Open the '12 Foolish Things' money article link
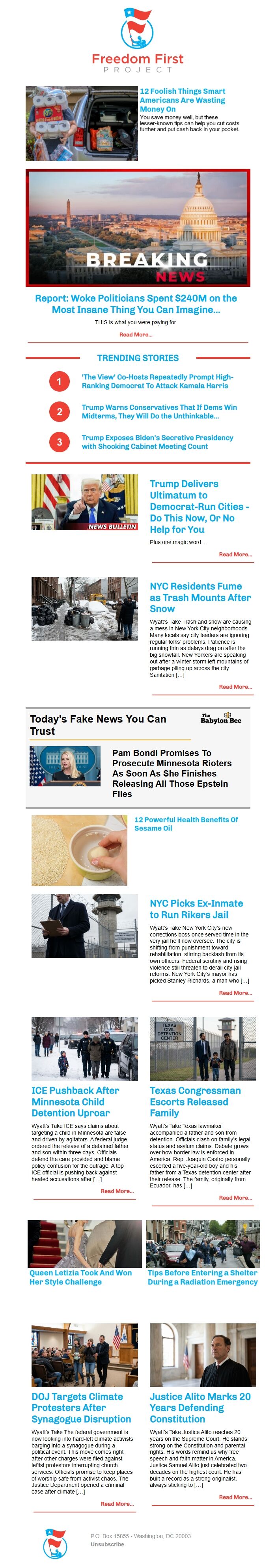The width and height of the screenshot is (276, 1568). pyautogui.click(x=182, y=100)
